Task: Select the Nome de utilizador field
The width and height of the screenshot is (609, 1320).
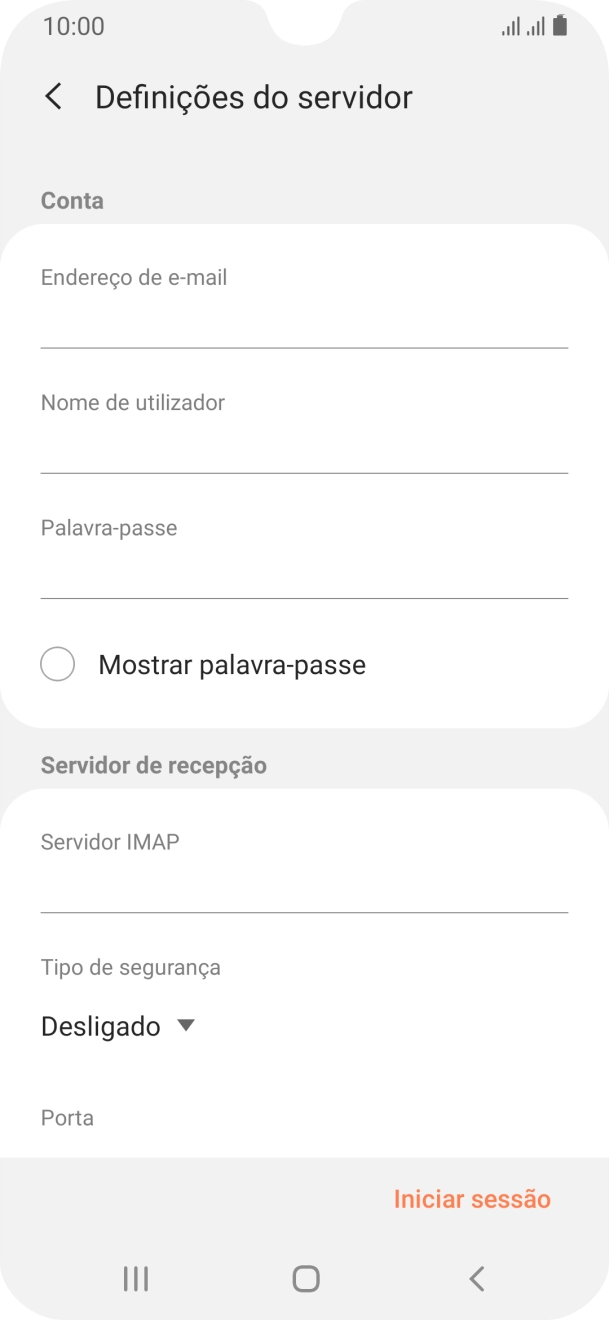Action: (x=304, y=448)
